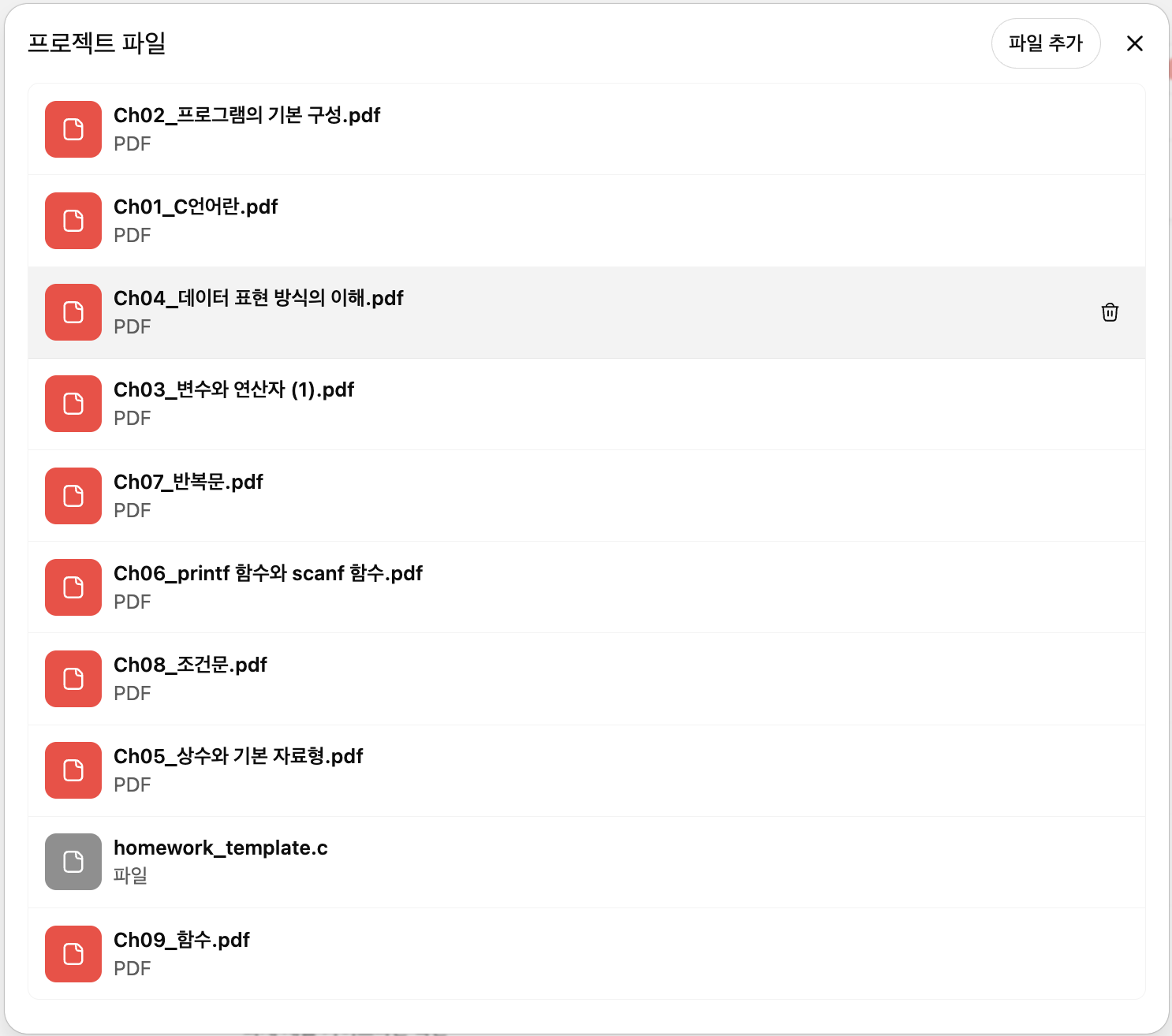Close the 프로젝트 파일 dialog
The height and width of the screenshot is (1036, 1172).
click(x=1134, y=43)
